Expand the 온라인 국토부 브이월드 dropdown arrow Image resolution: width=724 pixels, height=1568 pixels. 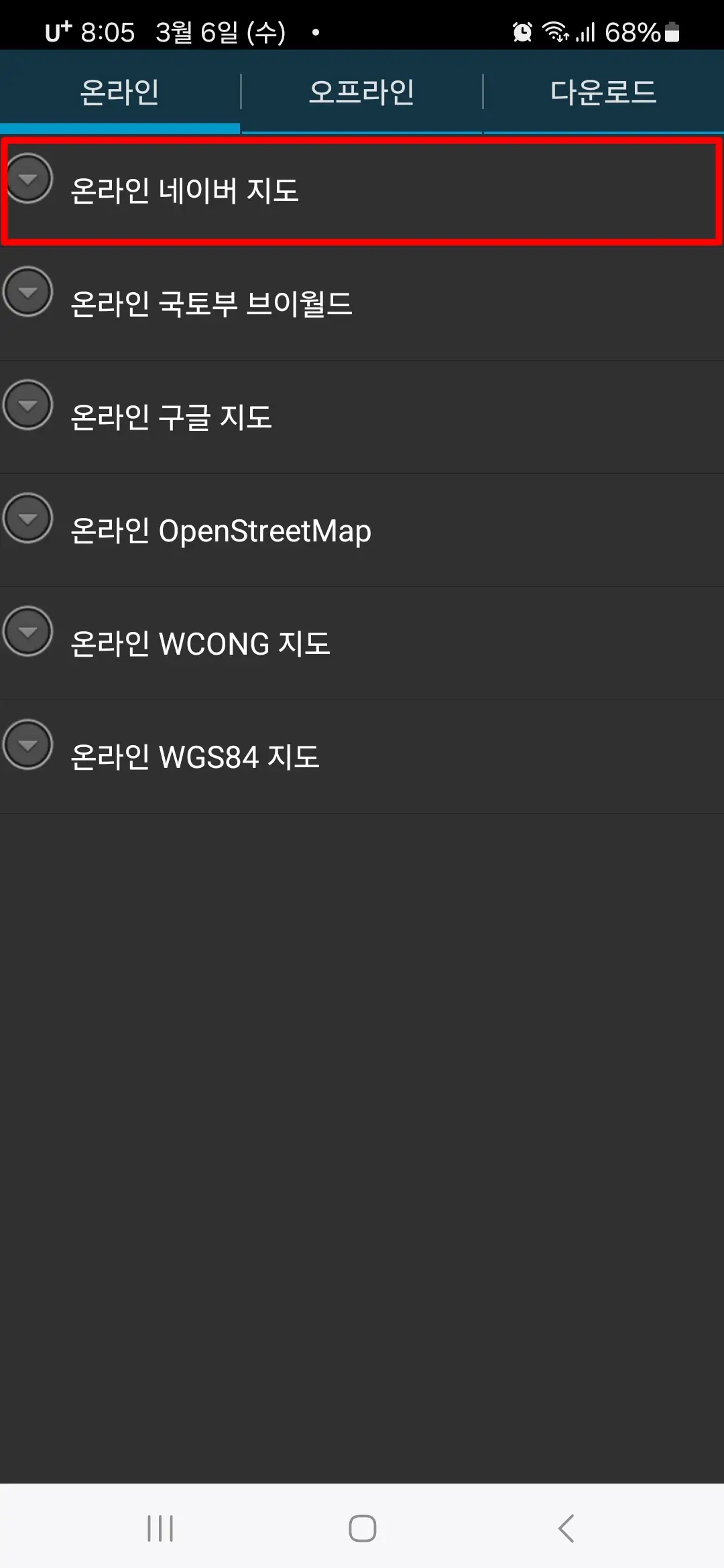pos(27,292)
